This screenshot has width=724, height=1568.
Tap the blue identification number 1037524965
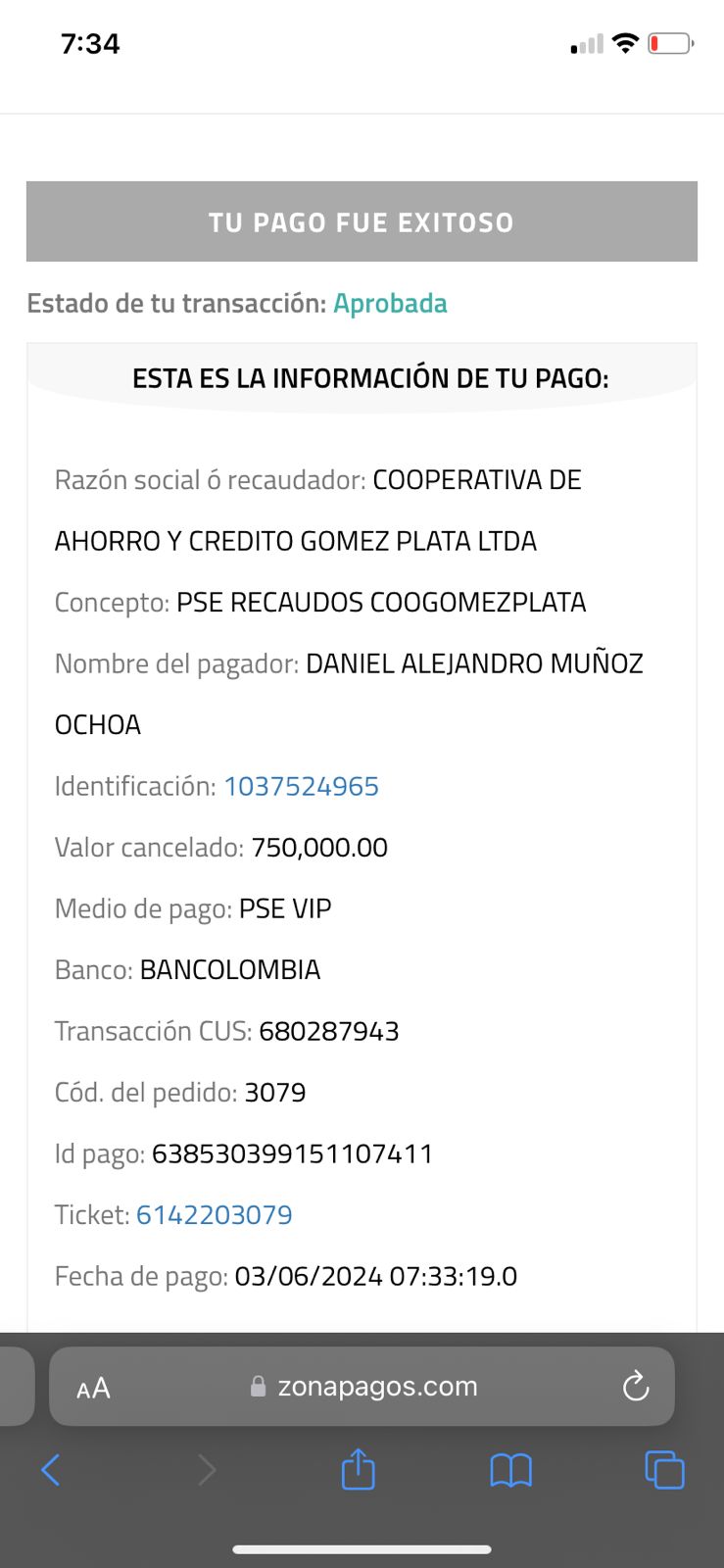[301, 786]
